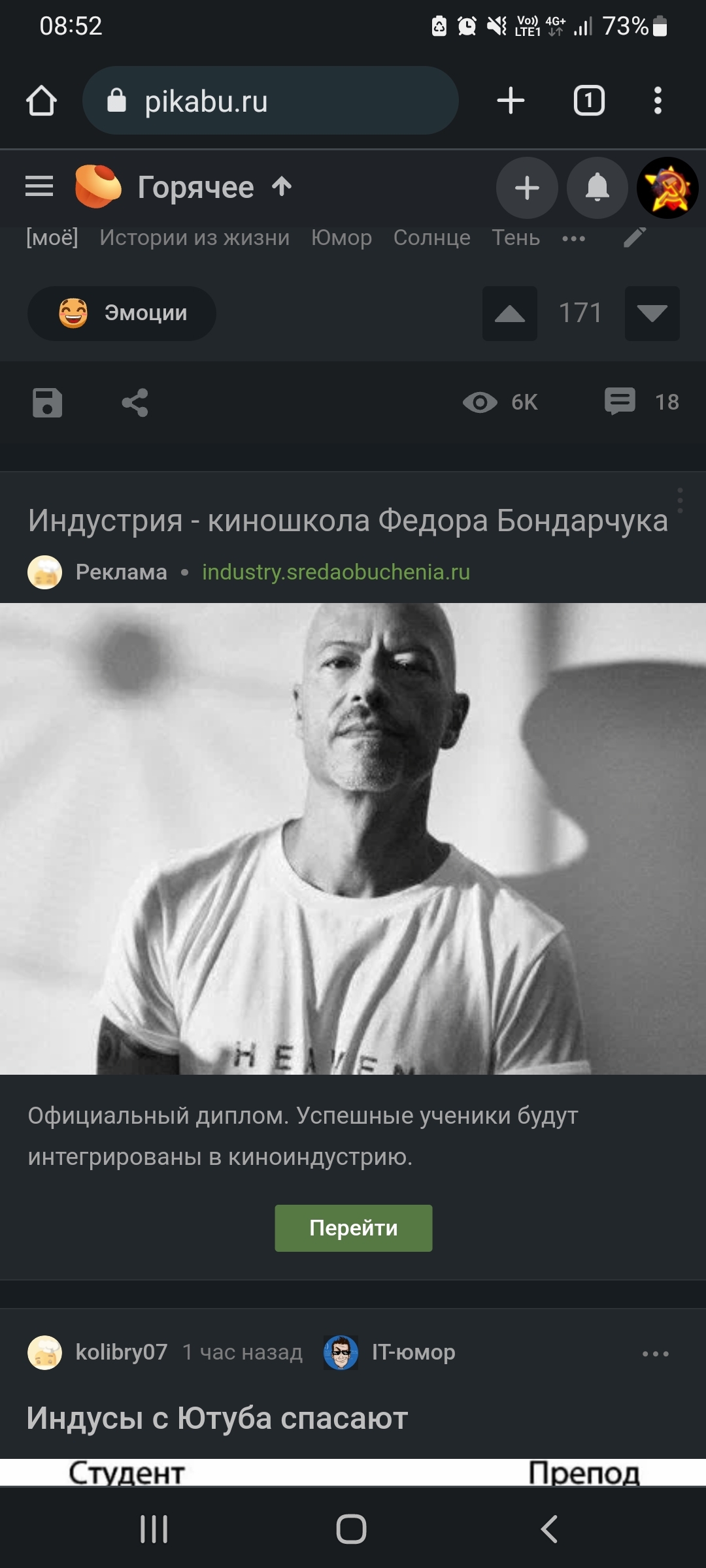
Task: Create a new post with plus button
Action: [x=527, y=188]
